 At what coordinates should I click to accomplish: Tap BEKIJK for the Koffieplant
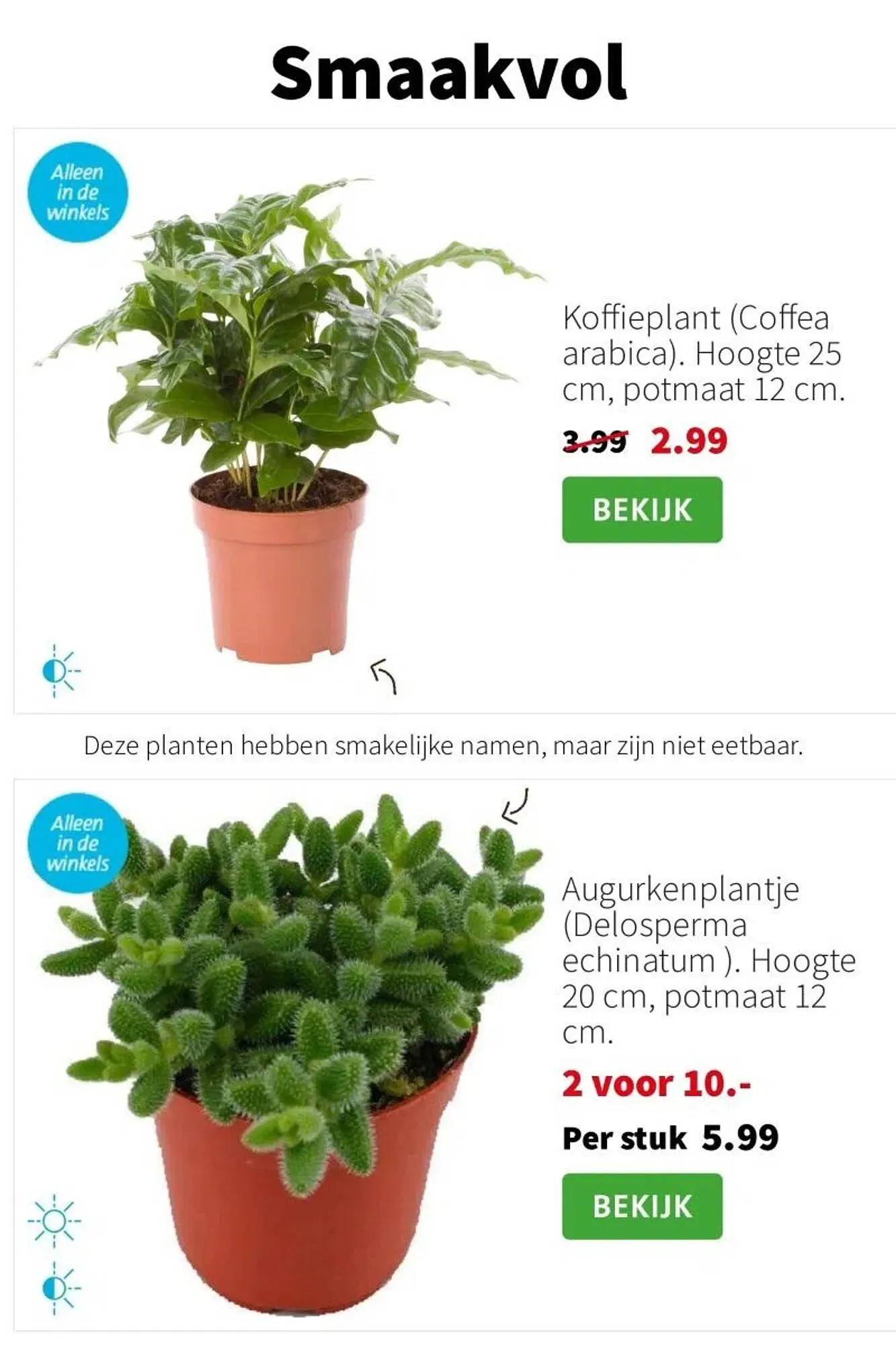[x=642, y=510]
